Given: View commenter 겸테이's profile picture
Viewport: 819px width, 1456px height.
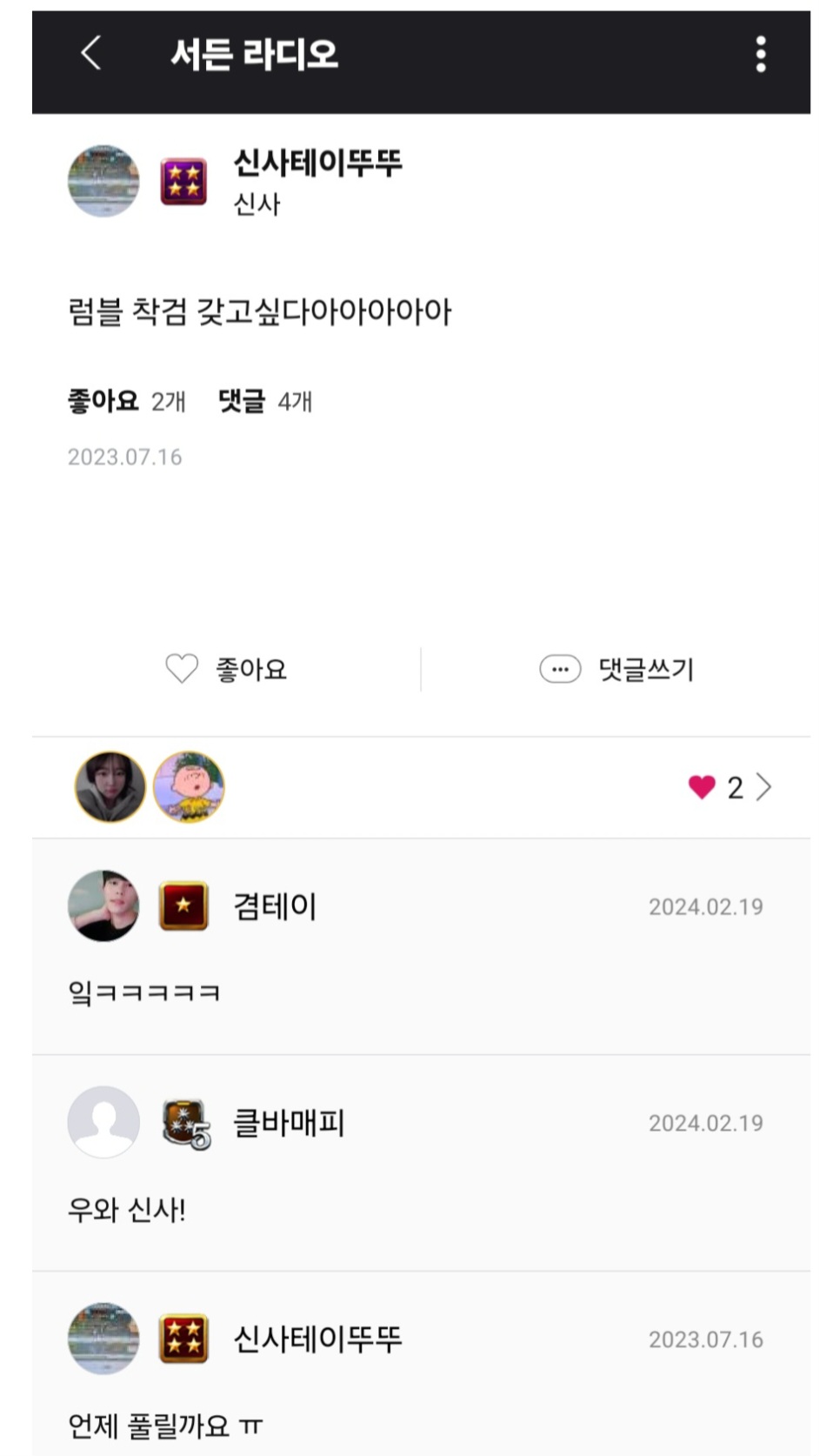Looking at the screenshot, I should pyautogui.click(x=103, y=905).
